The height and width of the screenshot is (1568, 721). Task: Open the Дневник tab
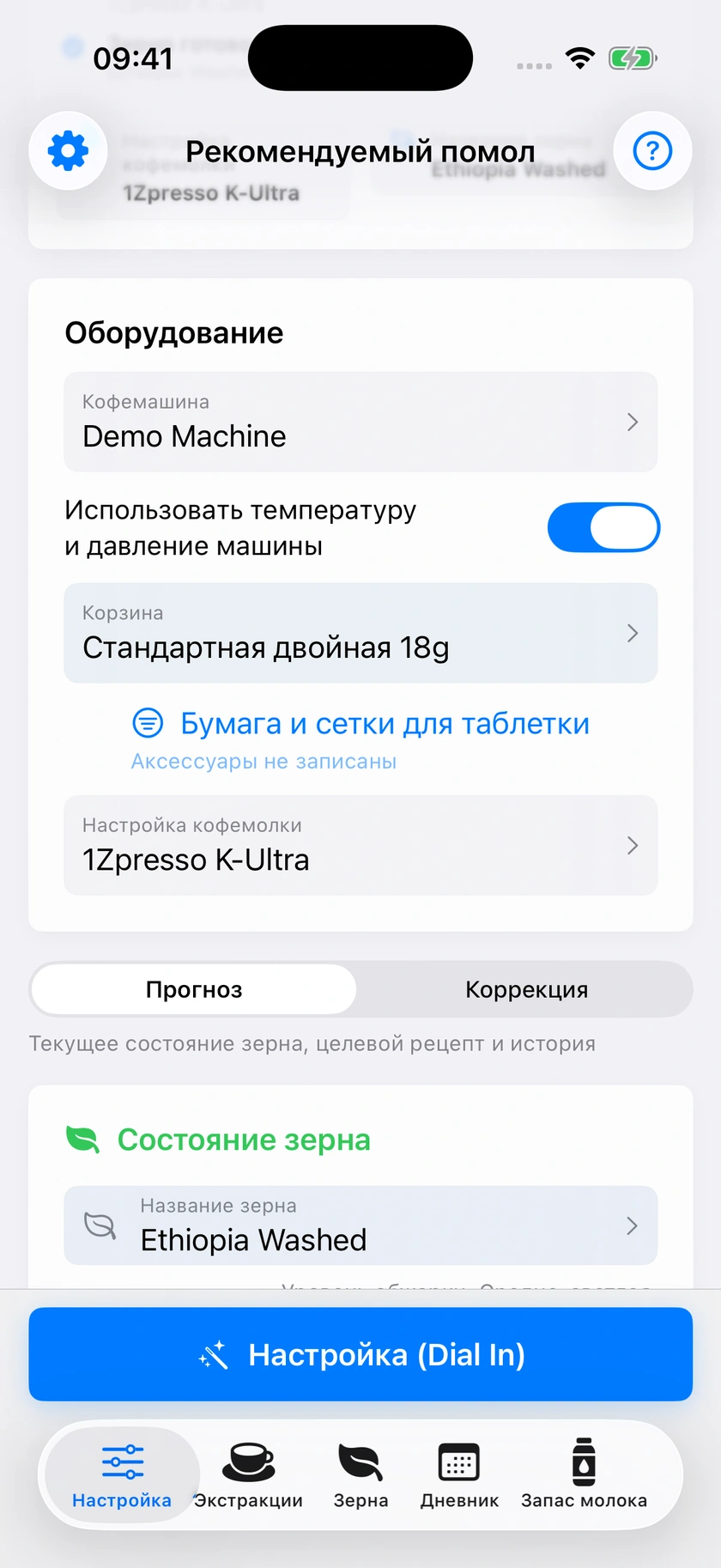pyautogui.click(x=459, y=1475)
